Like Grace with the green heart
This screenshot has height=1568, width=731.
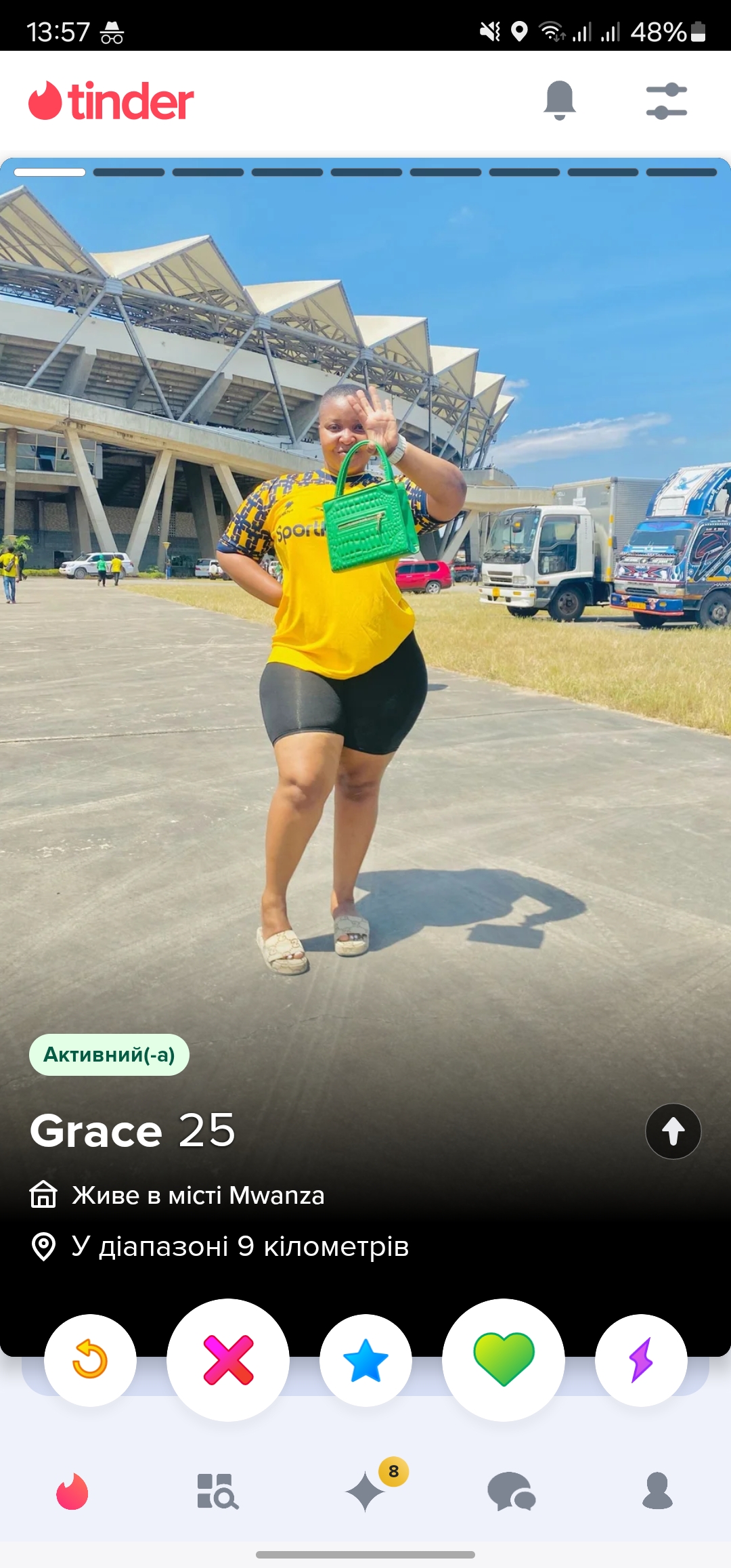coord(504,1359)
